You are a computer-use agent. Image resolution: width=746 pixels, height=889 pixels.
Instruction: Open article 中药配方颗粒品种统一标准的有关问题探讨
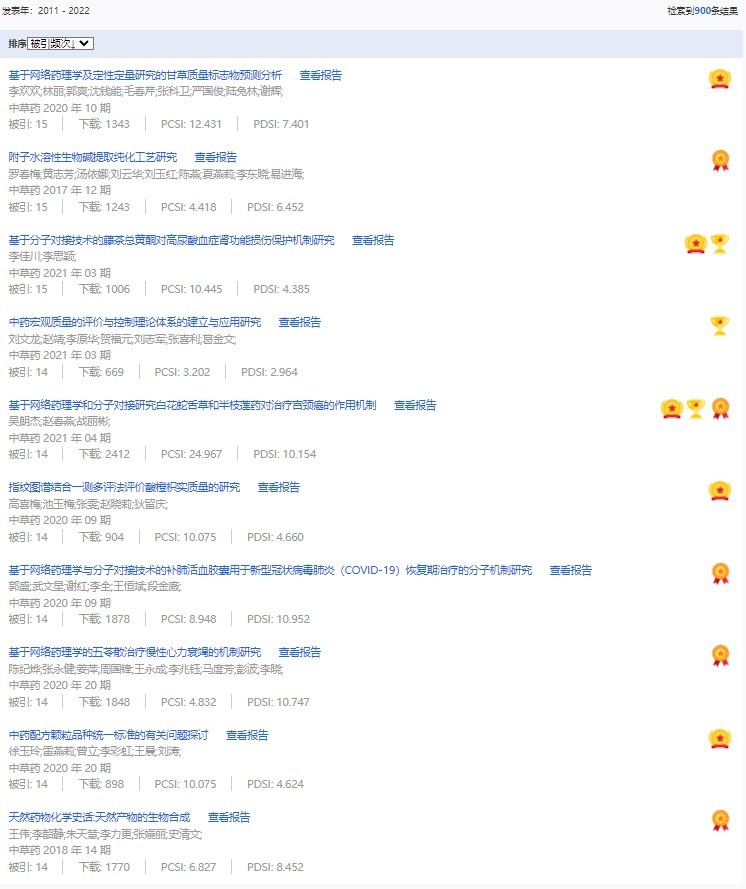coord(108,735)
